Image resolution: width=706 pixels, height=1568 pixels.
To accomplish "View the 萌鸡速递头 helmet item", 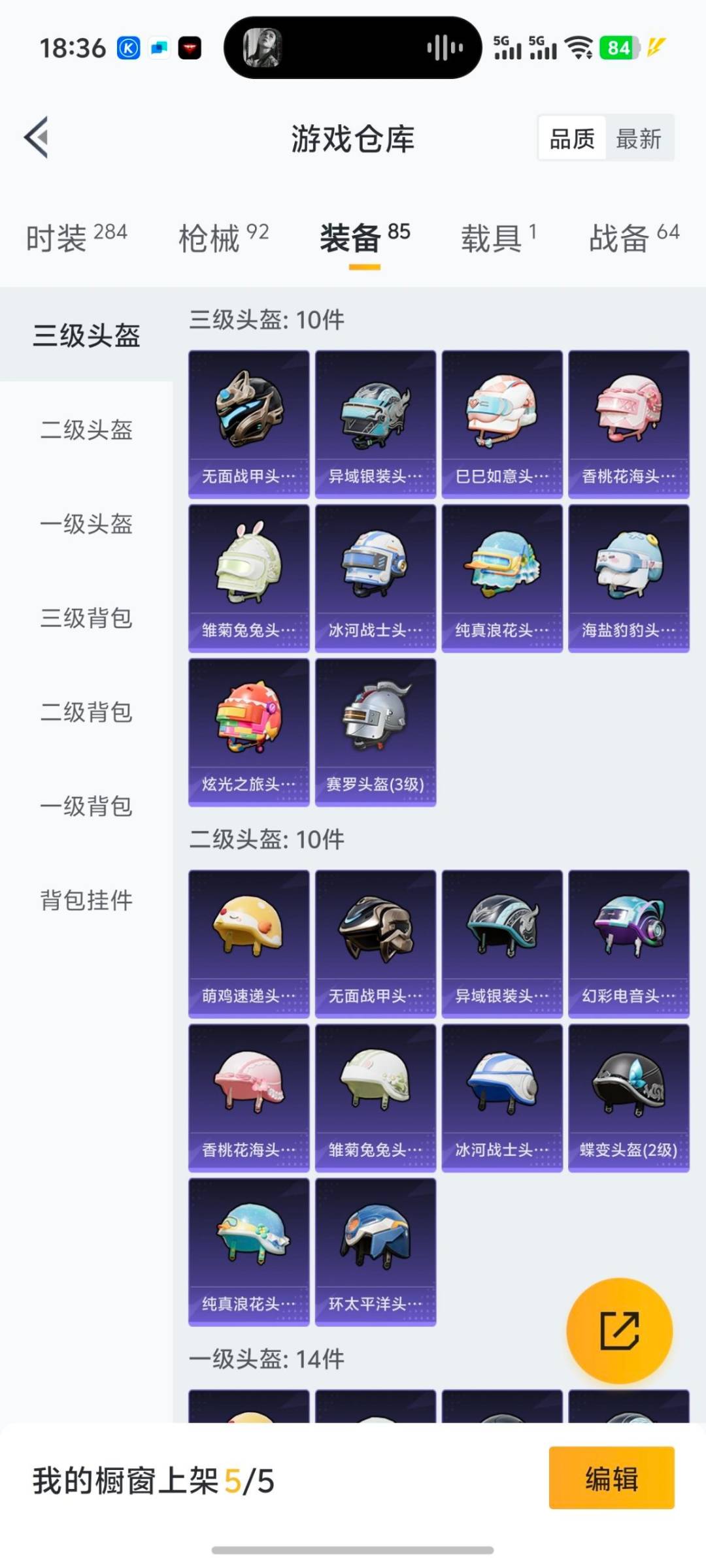I will pyautogui.click(x=248, y=943).
